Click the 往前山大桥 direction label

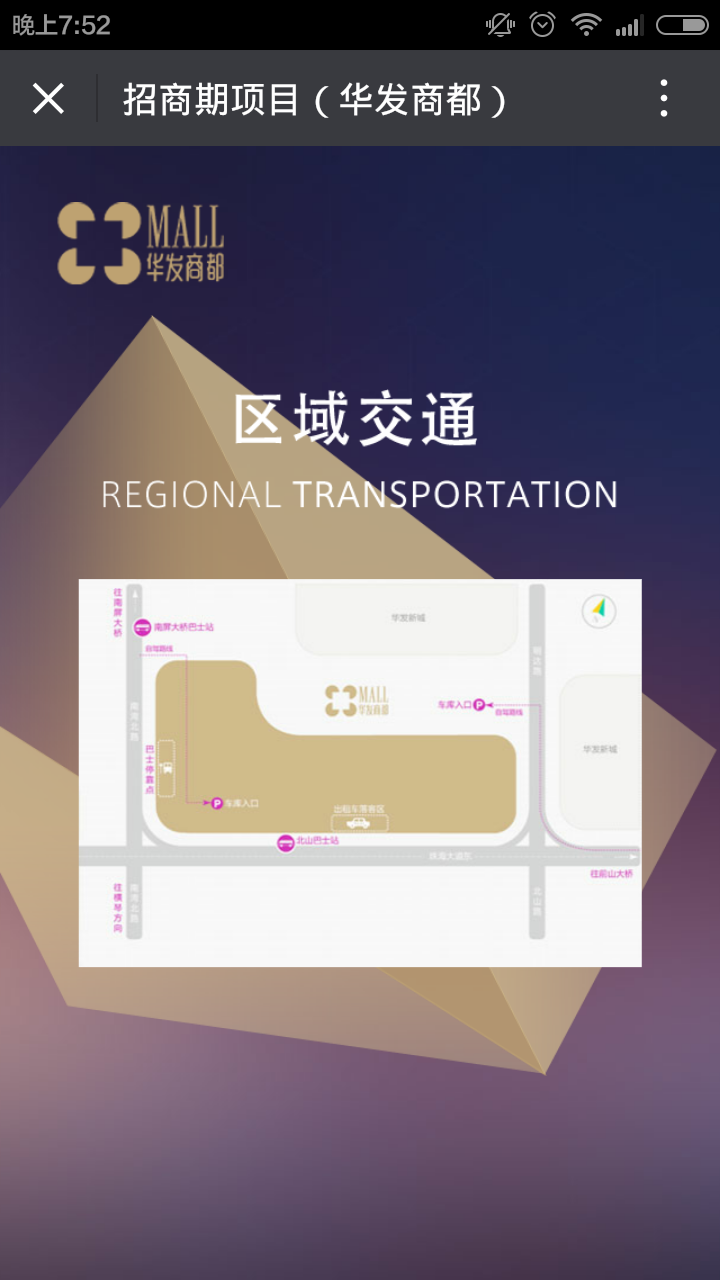coord(614,873)
